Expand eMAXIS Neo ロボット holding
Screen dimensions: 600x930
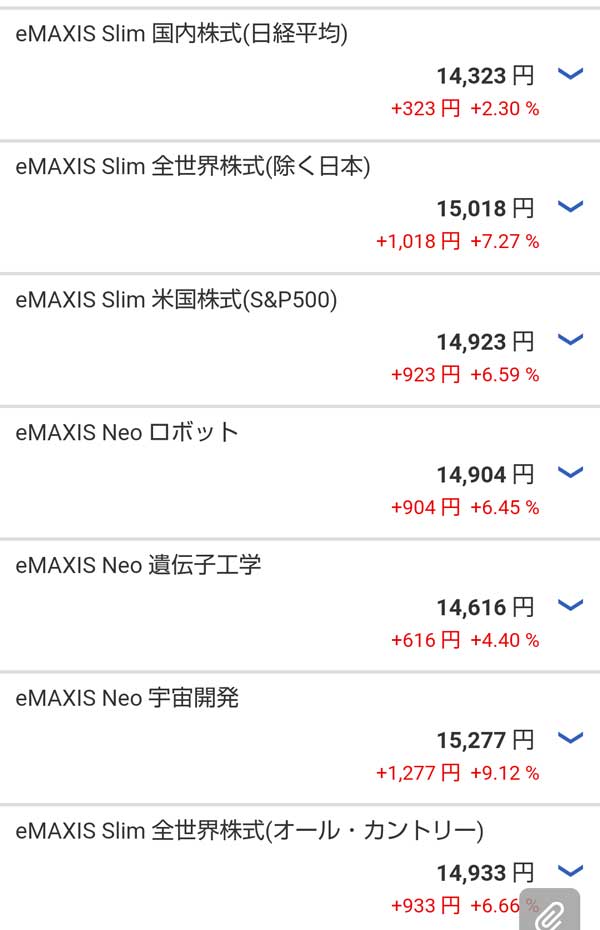(569, 472)
